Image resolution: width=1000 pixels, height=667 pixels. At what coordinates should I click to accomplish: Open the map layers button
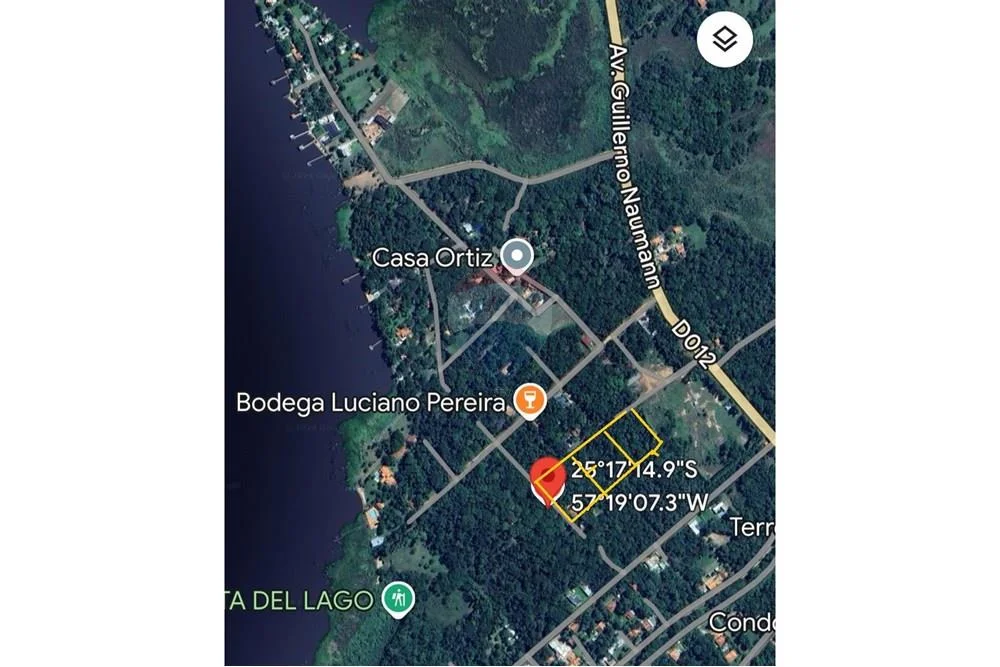tap(725, 40)
